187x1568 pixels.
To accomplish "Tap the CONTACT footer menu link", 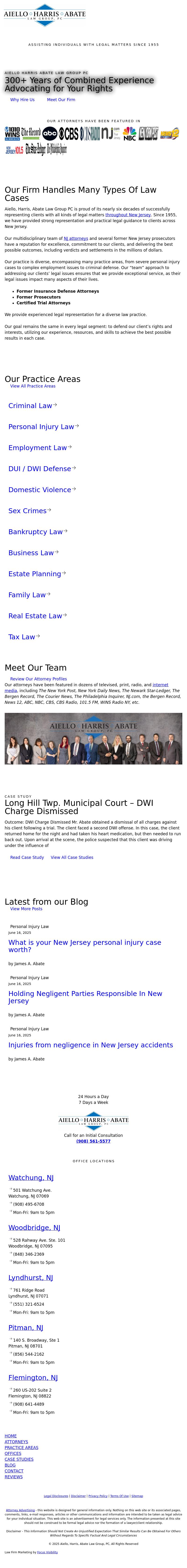I will [x=14, y=1471].
